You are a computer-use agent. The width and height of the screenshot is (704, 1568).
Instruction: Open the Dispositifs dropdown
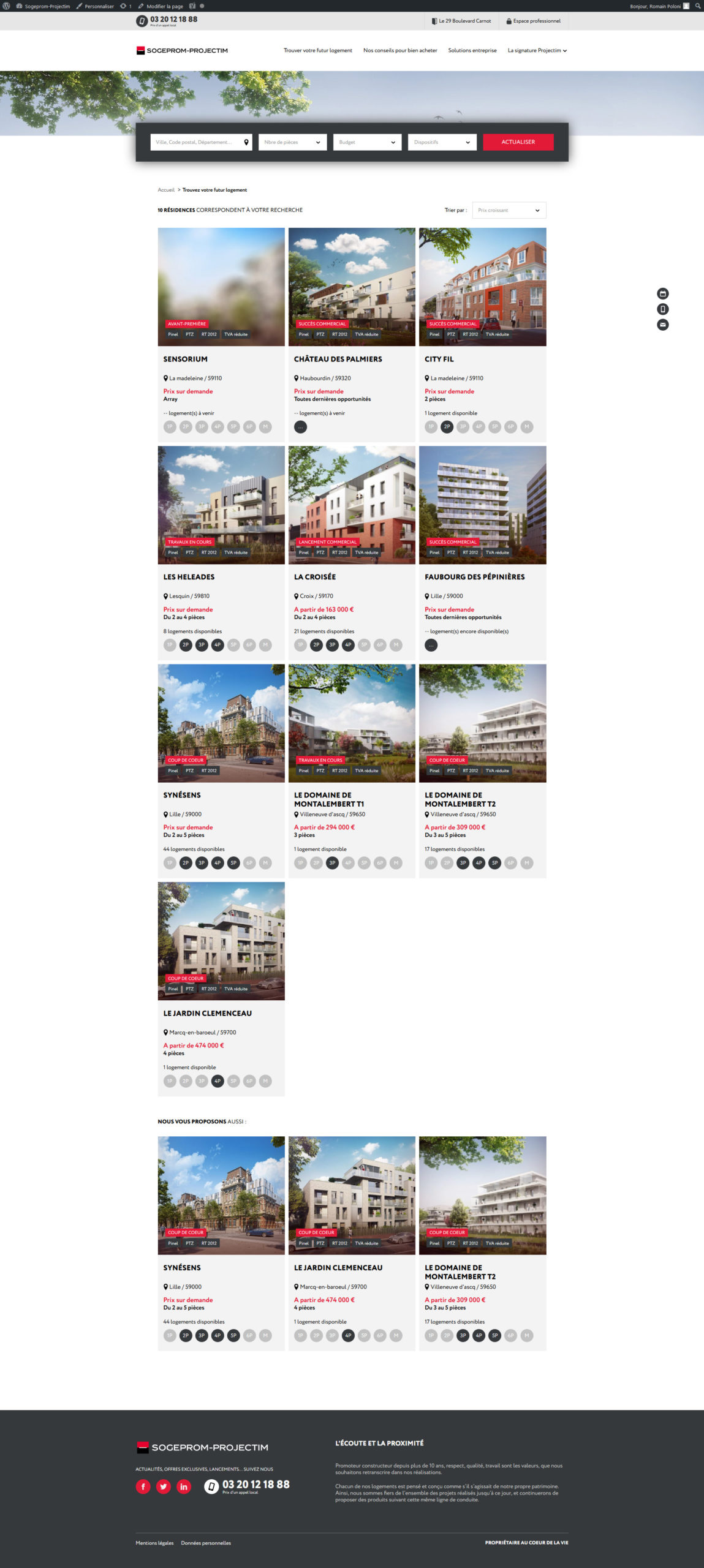pos(442,142)
